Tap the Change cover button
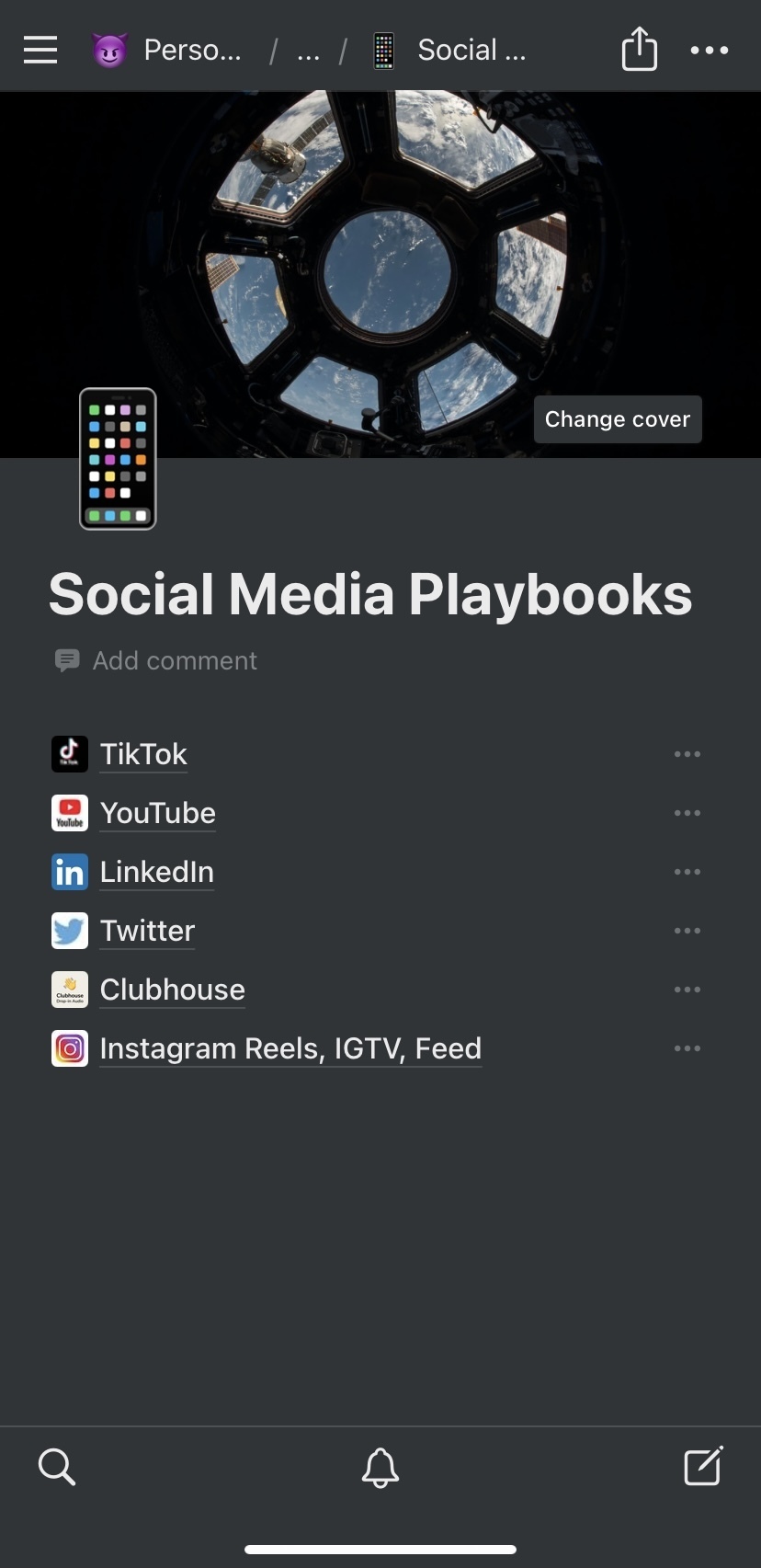The image size is (761, 1568). click(617, 419)
